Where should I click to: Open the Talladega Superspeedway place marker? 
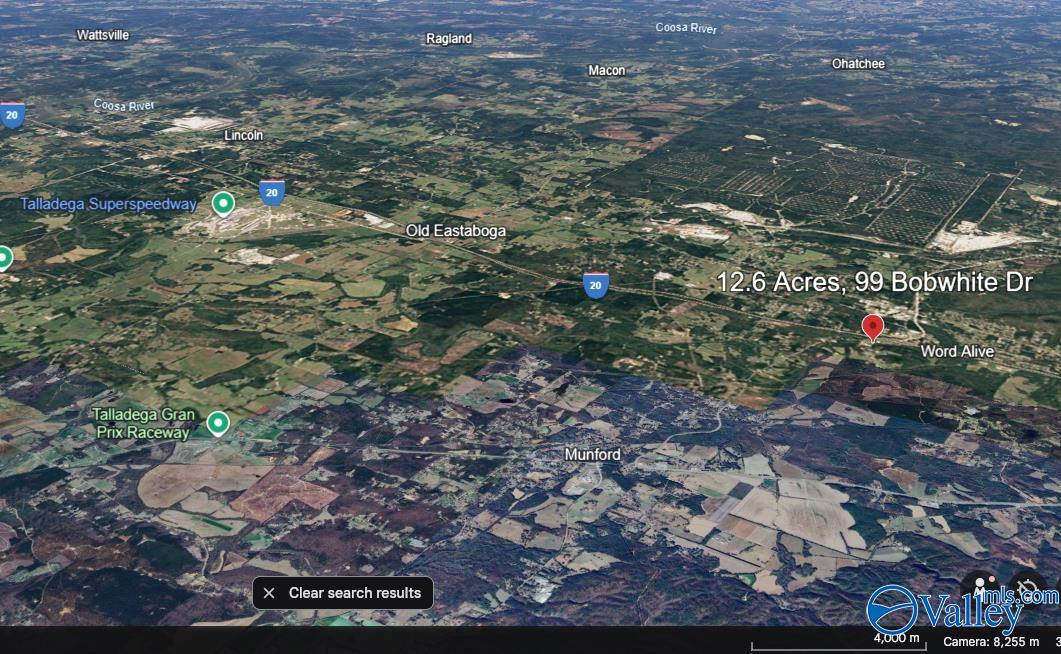[x=223, y=204]
